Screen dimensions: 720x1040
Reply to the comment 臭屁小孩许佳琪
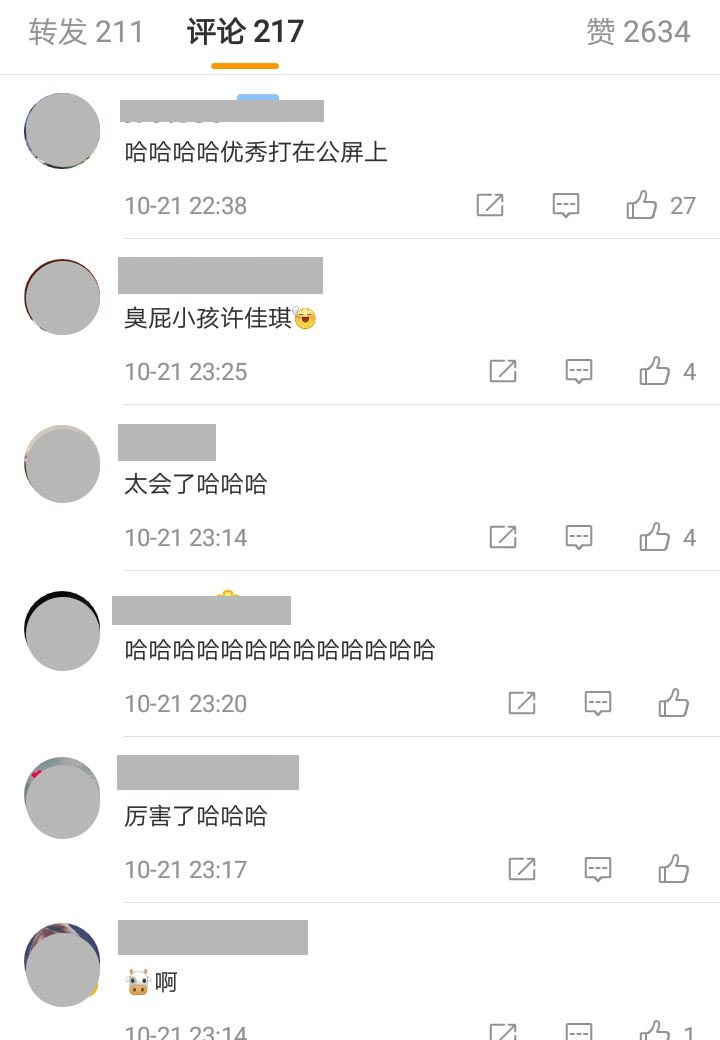(579, 372)
